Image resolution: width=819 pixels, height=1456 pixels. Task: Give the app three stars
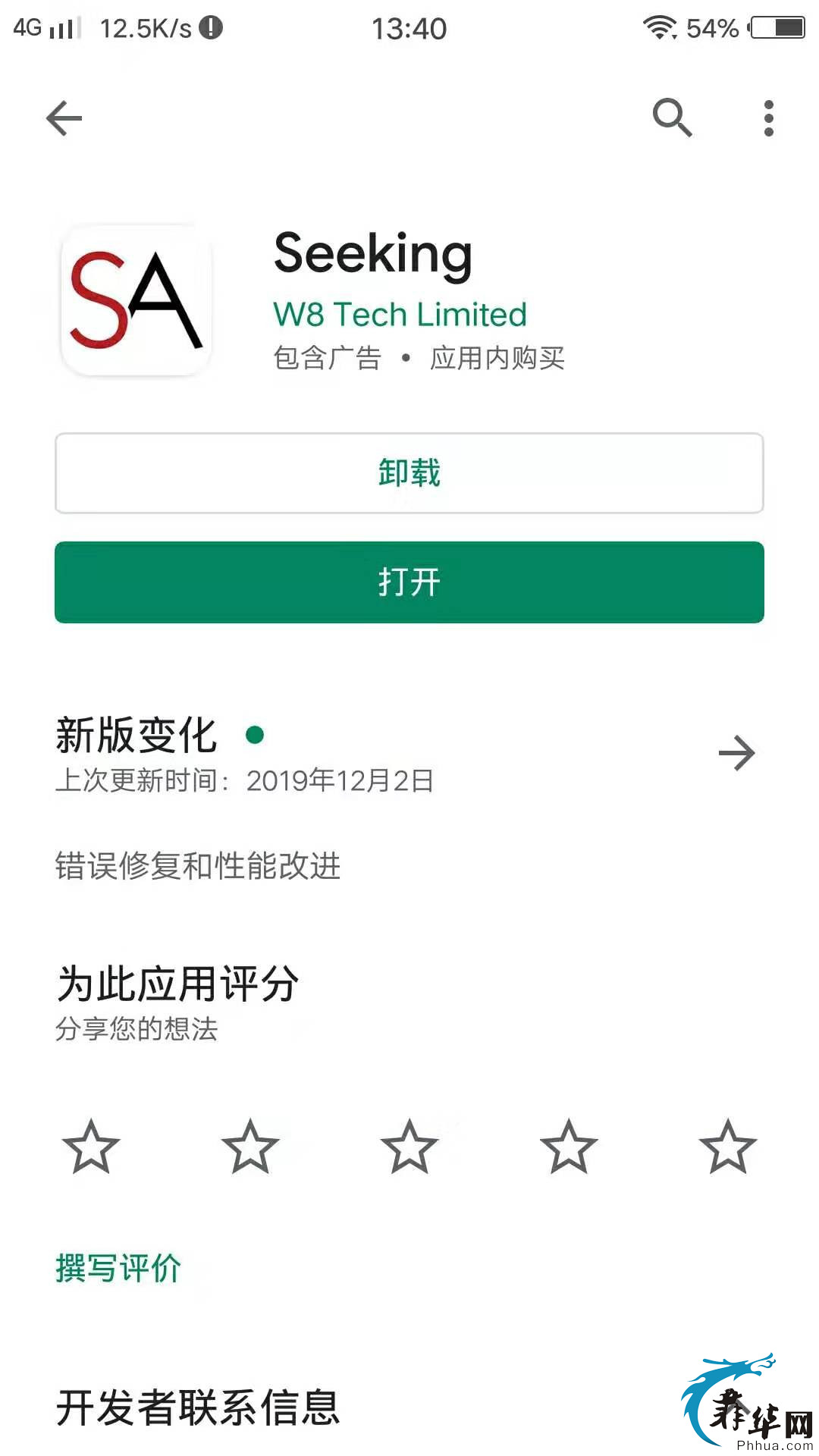(x=409, y=1147)
